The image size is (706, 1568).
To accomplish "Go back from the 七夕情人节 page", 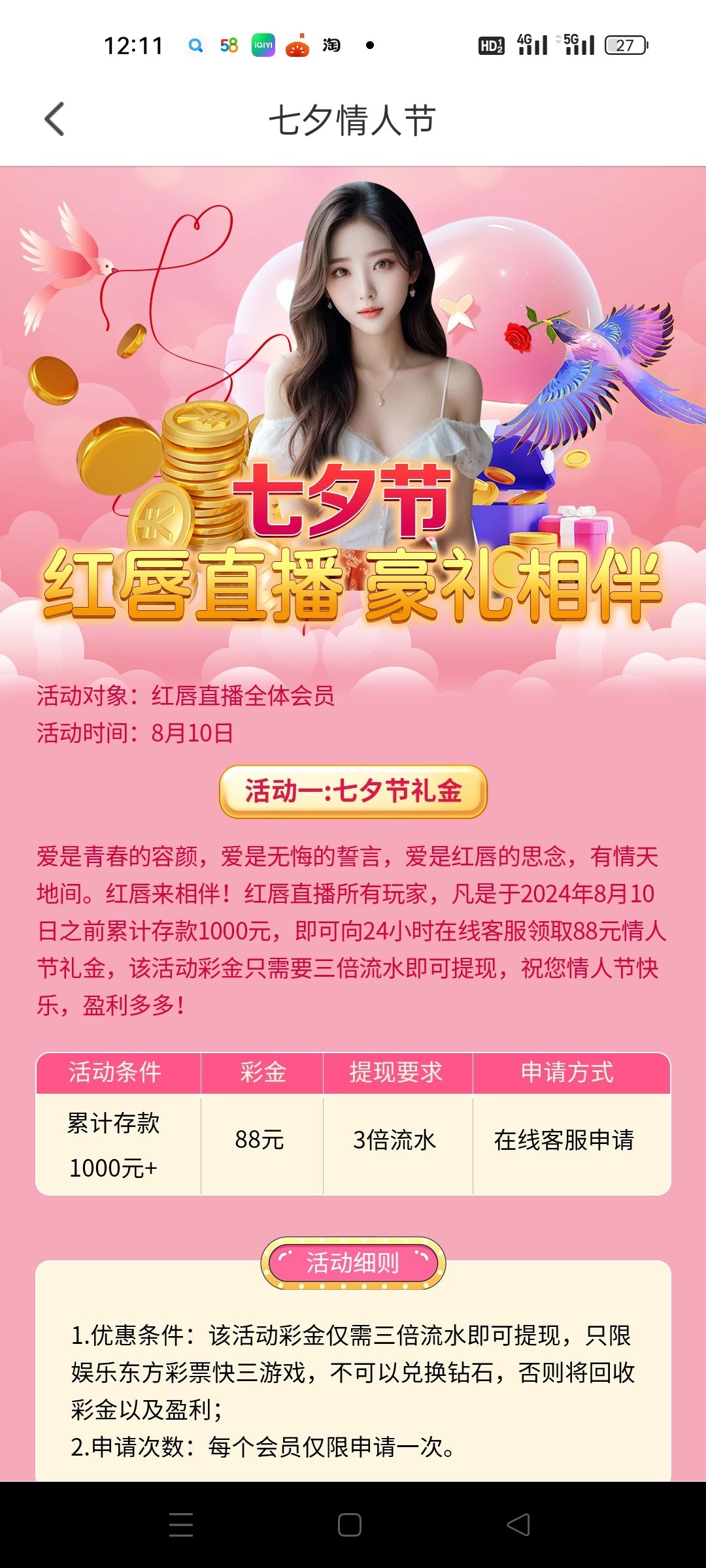I will tap(55, 120).
